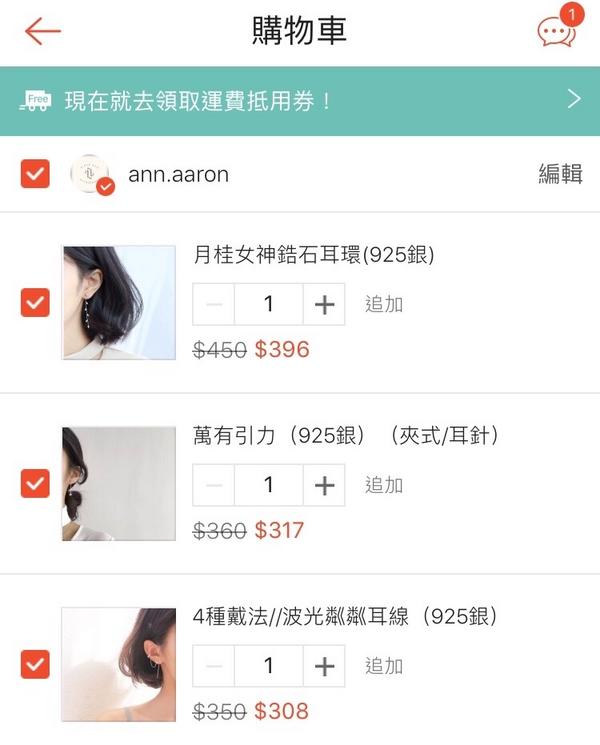Screen dimensions: 600x745
Task: View the 月桂女神鋯石耳環 product image
Action: pyautogui.click(x=118, y=303)
